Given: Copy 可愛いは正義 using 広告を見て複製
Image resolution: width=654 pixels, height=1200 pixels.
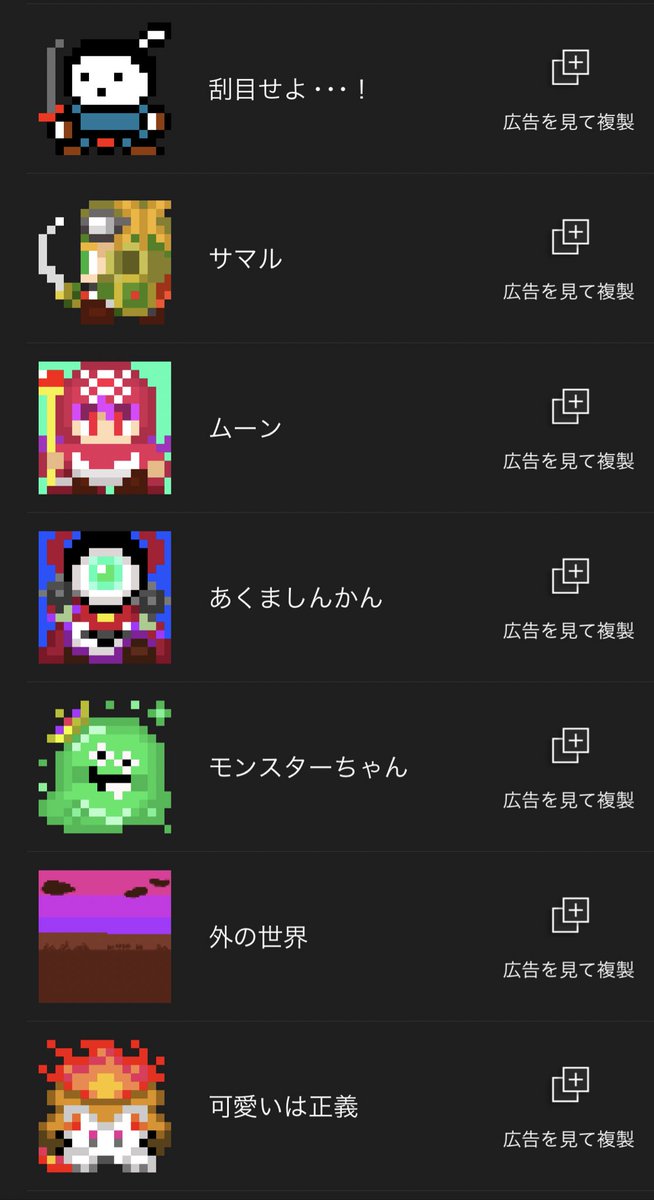Looking at the screenshot, I should point(569,1107).
